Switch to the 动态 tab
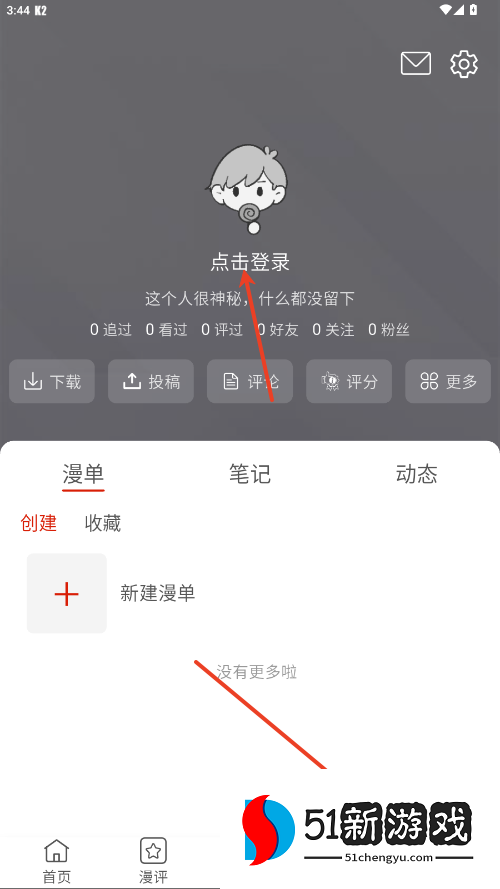500x889 pixels. (x=417, y=474)
